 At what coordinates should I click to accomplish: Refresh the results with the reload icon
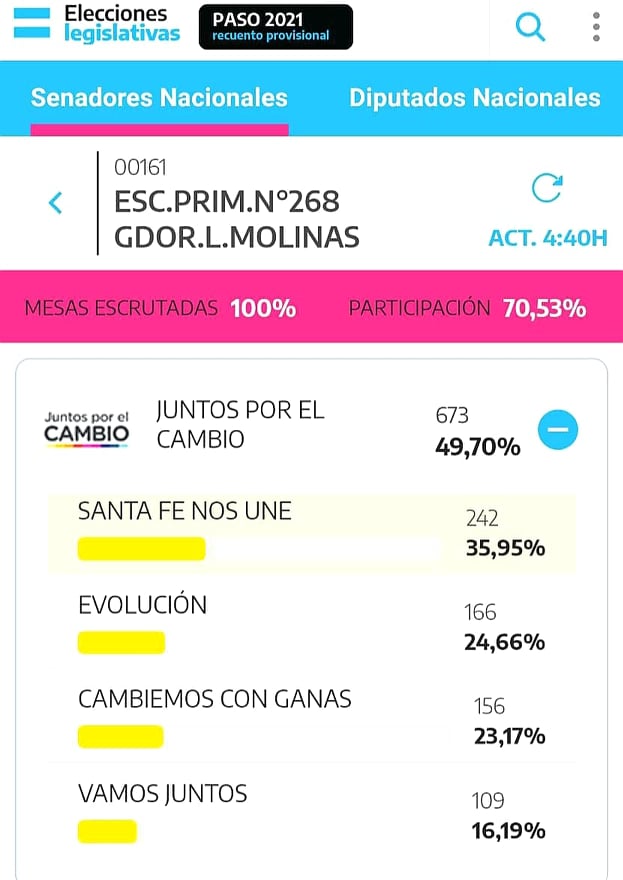(547, 188)
